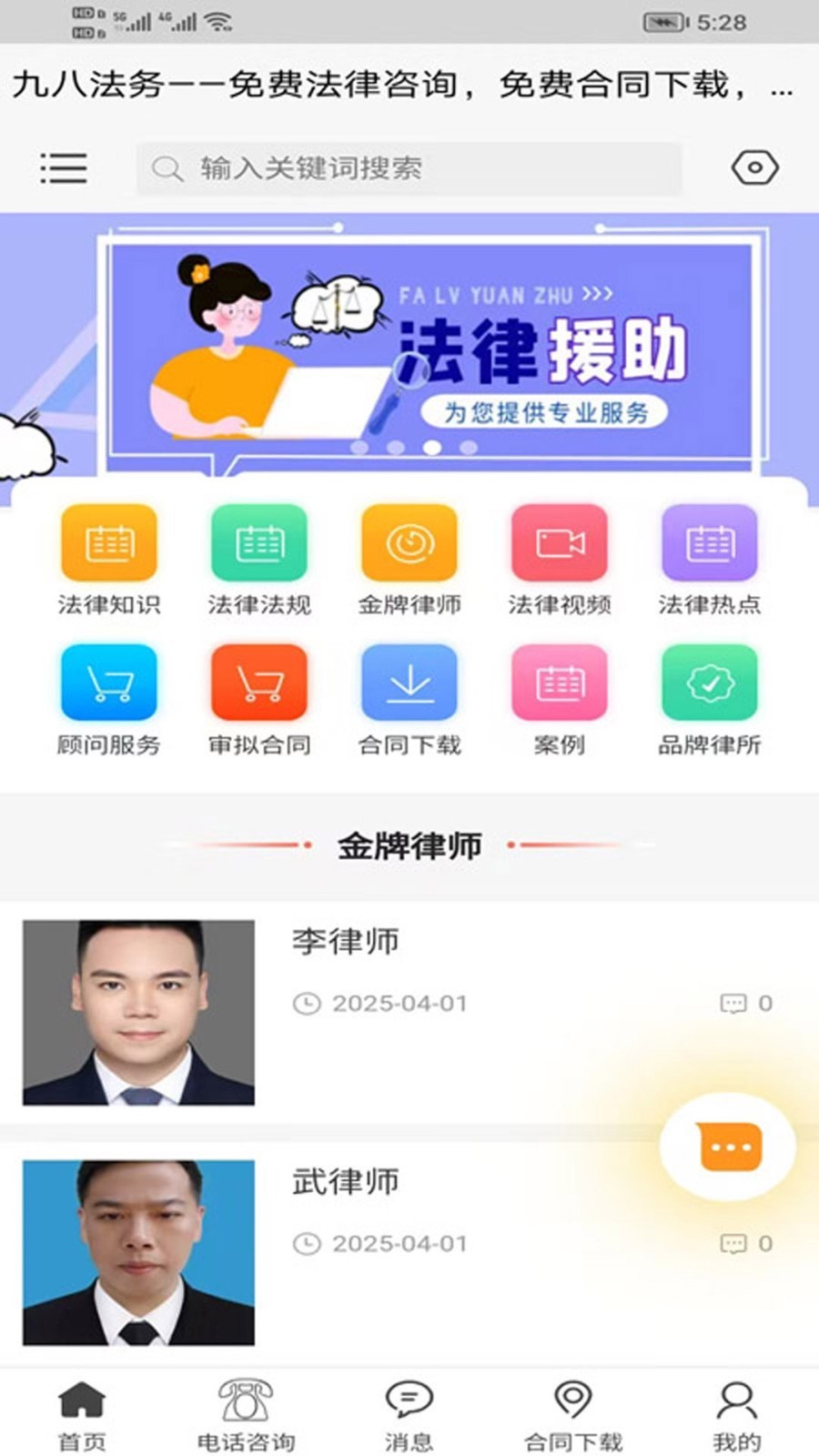Open the hexagon eye icon
819x1456 pixels.
coord(754,168)
